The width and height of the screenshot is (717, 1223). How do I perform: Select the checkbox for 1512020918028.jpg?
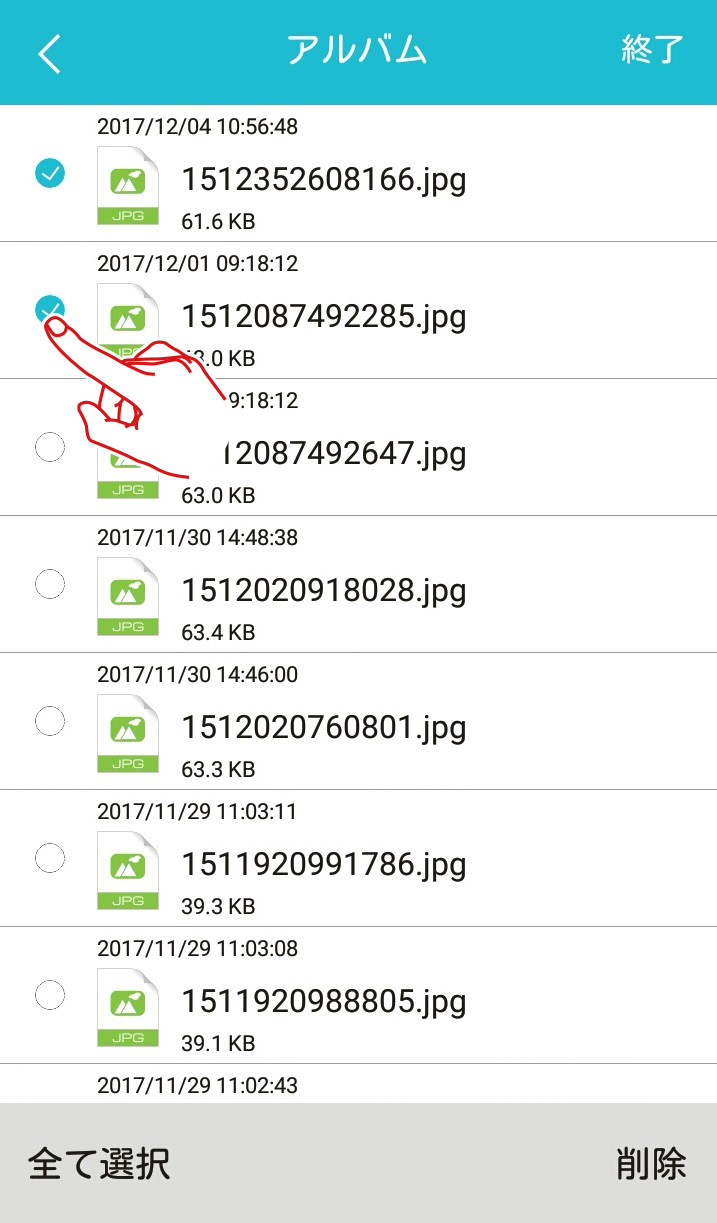(x=50, y=584)
